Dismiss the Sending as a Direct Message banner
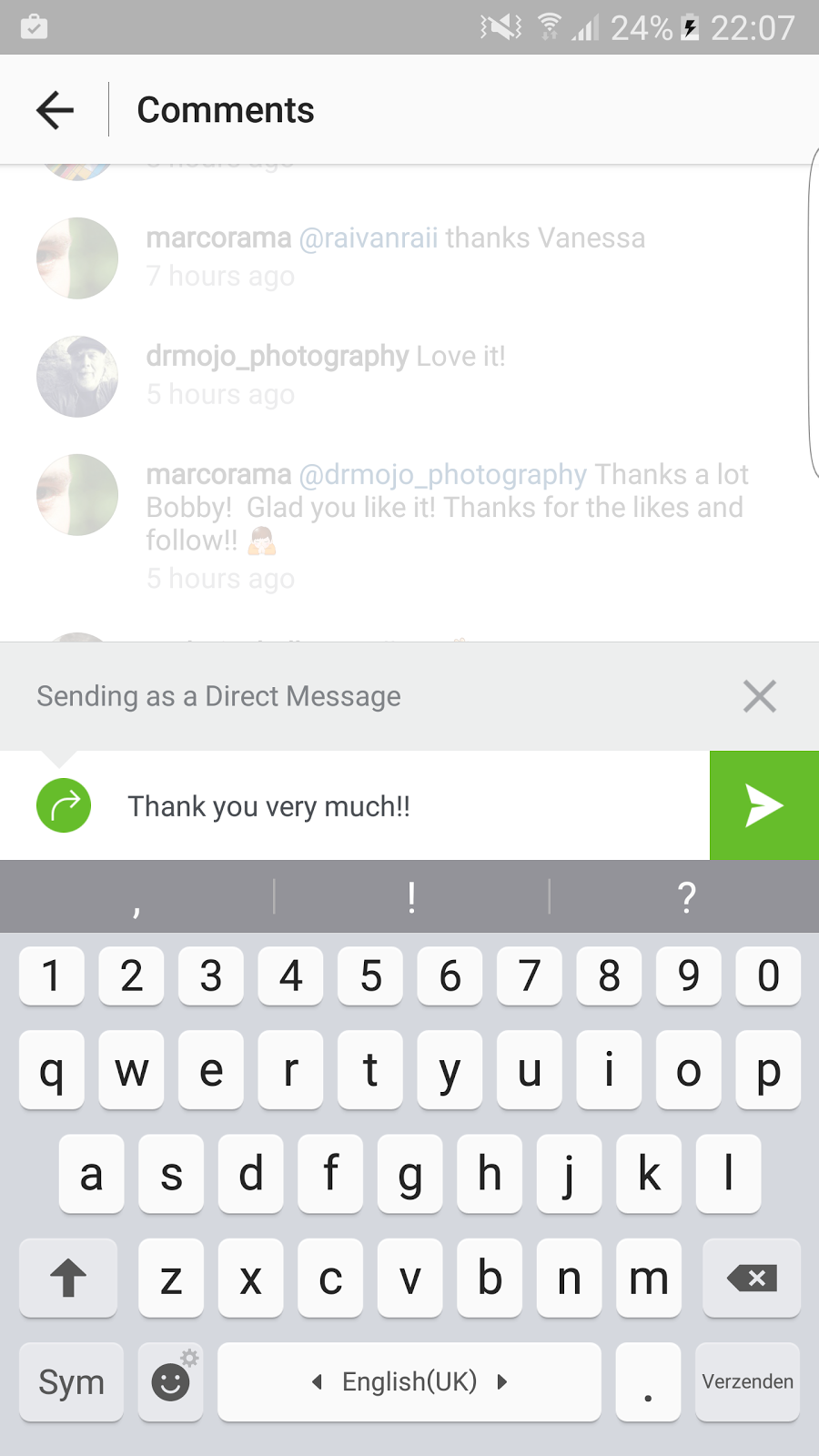The width and height of the screenshot is (819, 1456). coord(759,696)
